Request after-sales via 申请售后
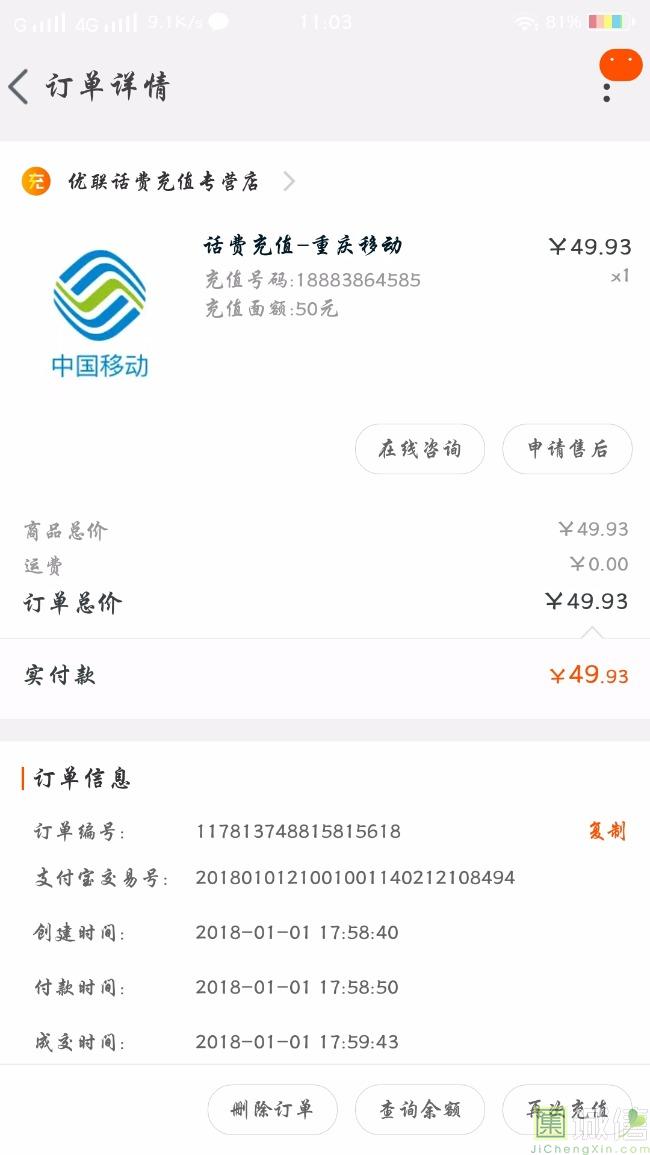Screen dimensions: 650x1155 (567, 449)
